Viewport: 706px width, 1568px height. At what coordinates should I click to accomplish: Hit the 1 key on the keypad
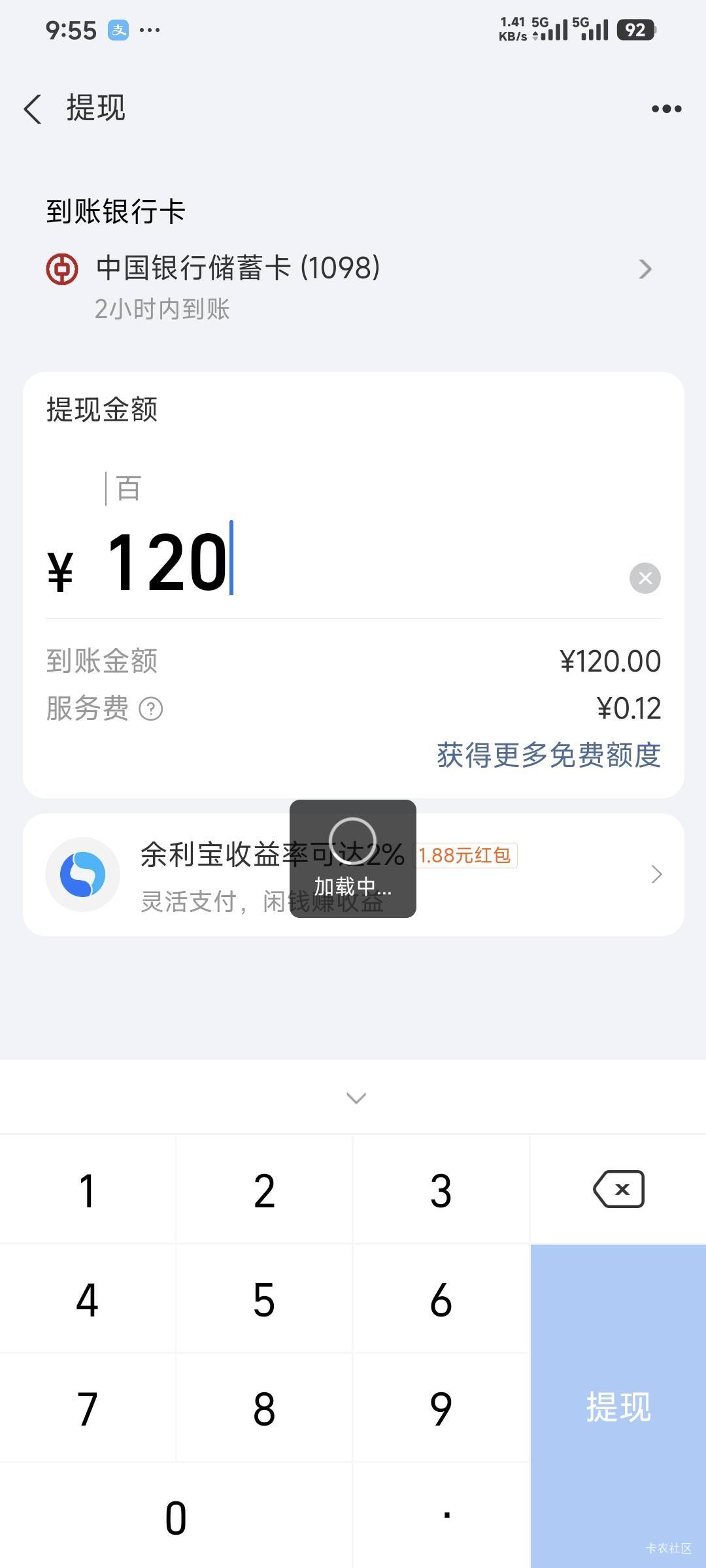88,1190
